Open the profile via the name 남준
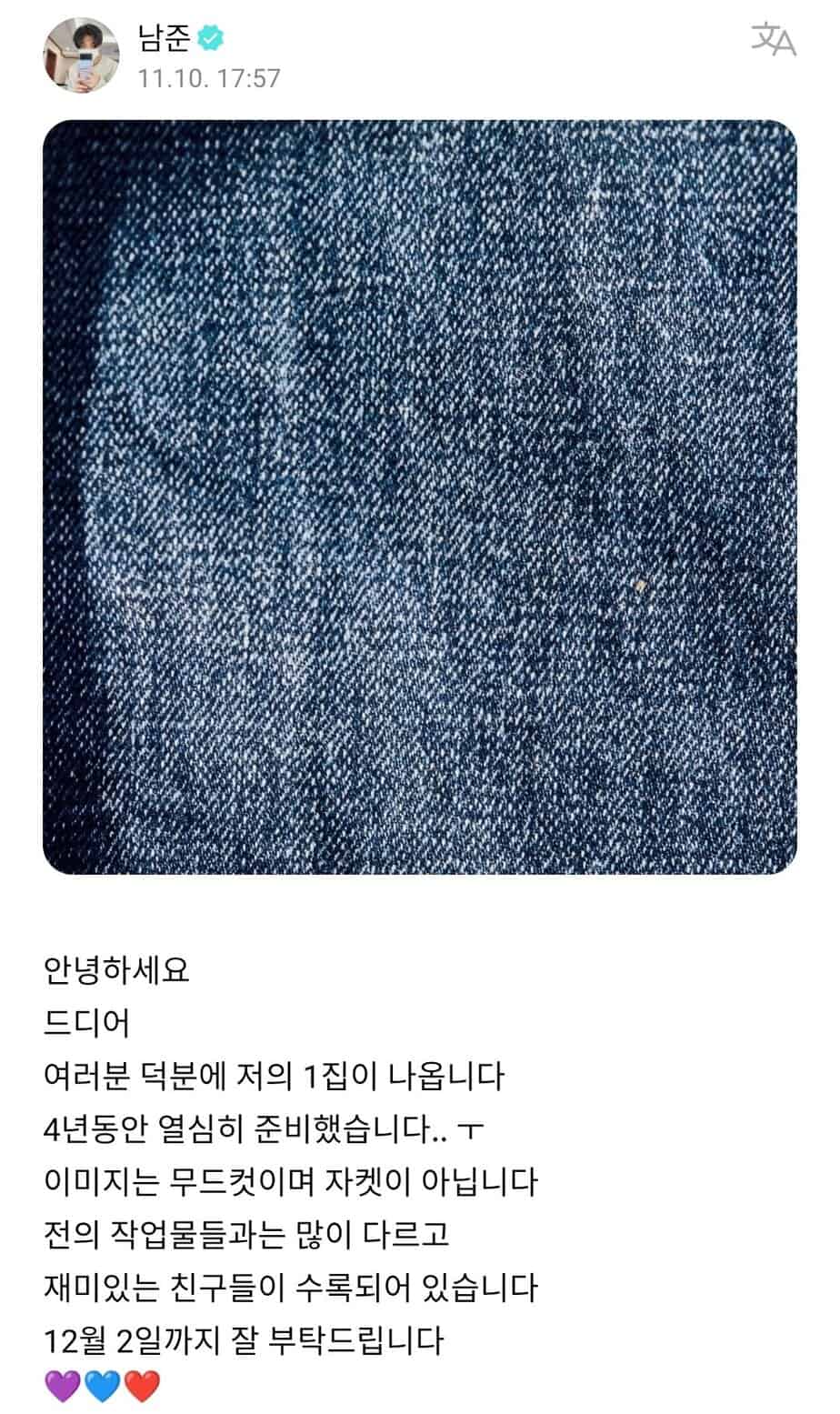 tap(165, 39)
